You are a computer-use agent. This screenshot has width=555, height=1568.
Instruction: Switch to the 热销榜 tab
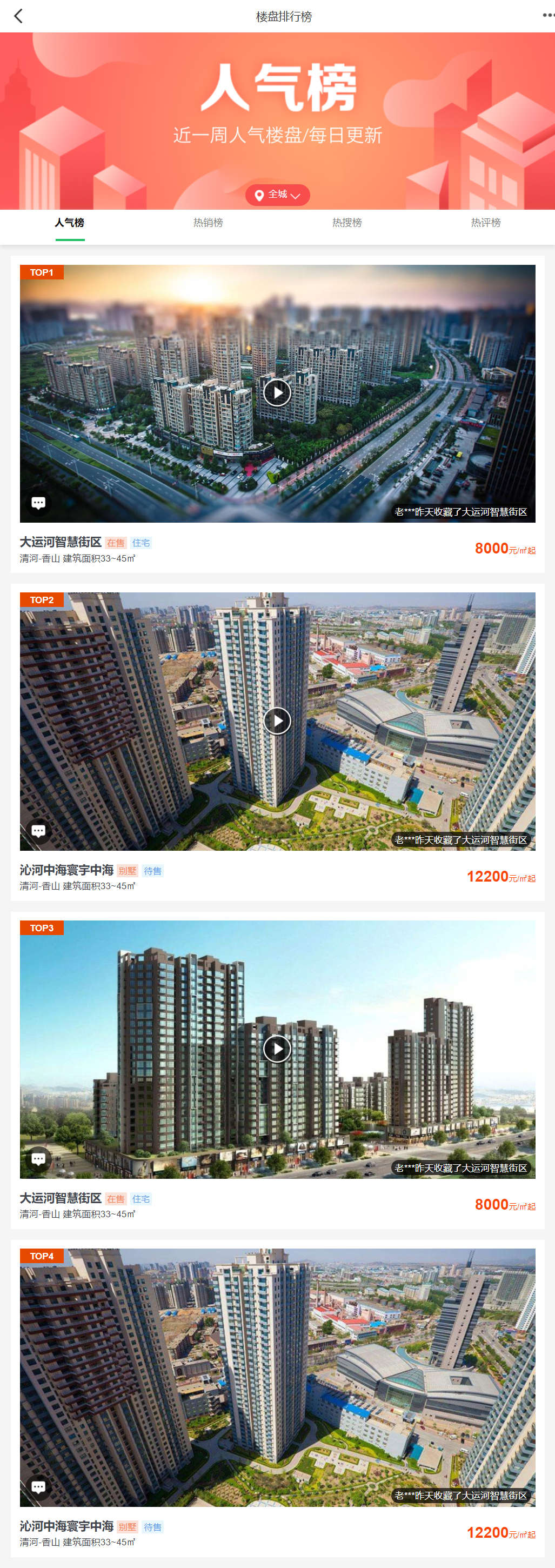(x=208, y=223)
